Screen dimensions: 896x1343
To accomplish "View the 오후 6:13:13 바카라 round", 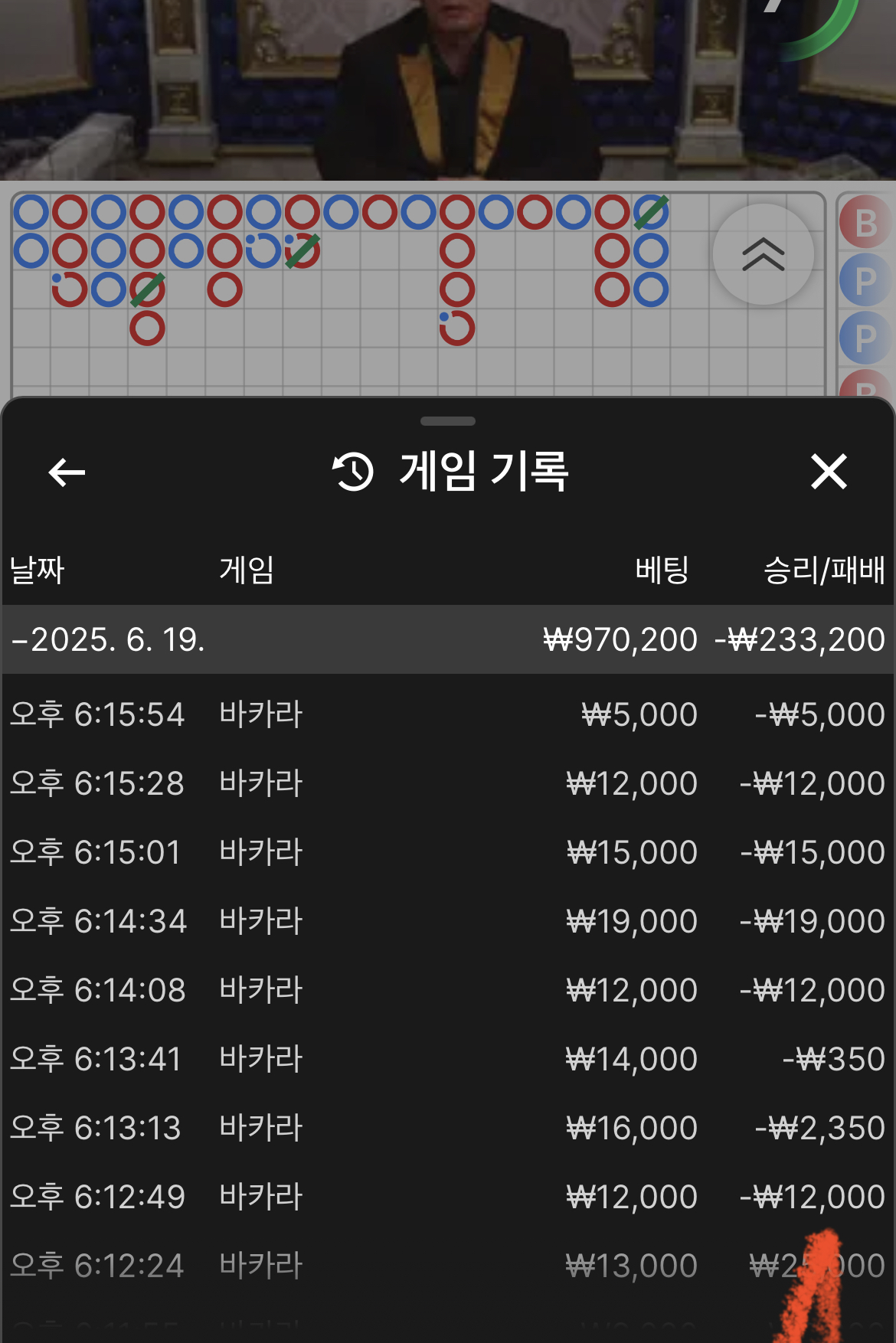I will coord(448,1128).
